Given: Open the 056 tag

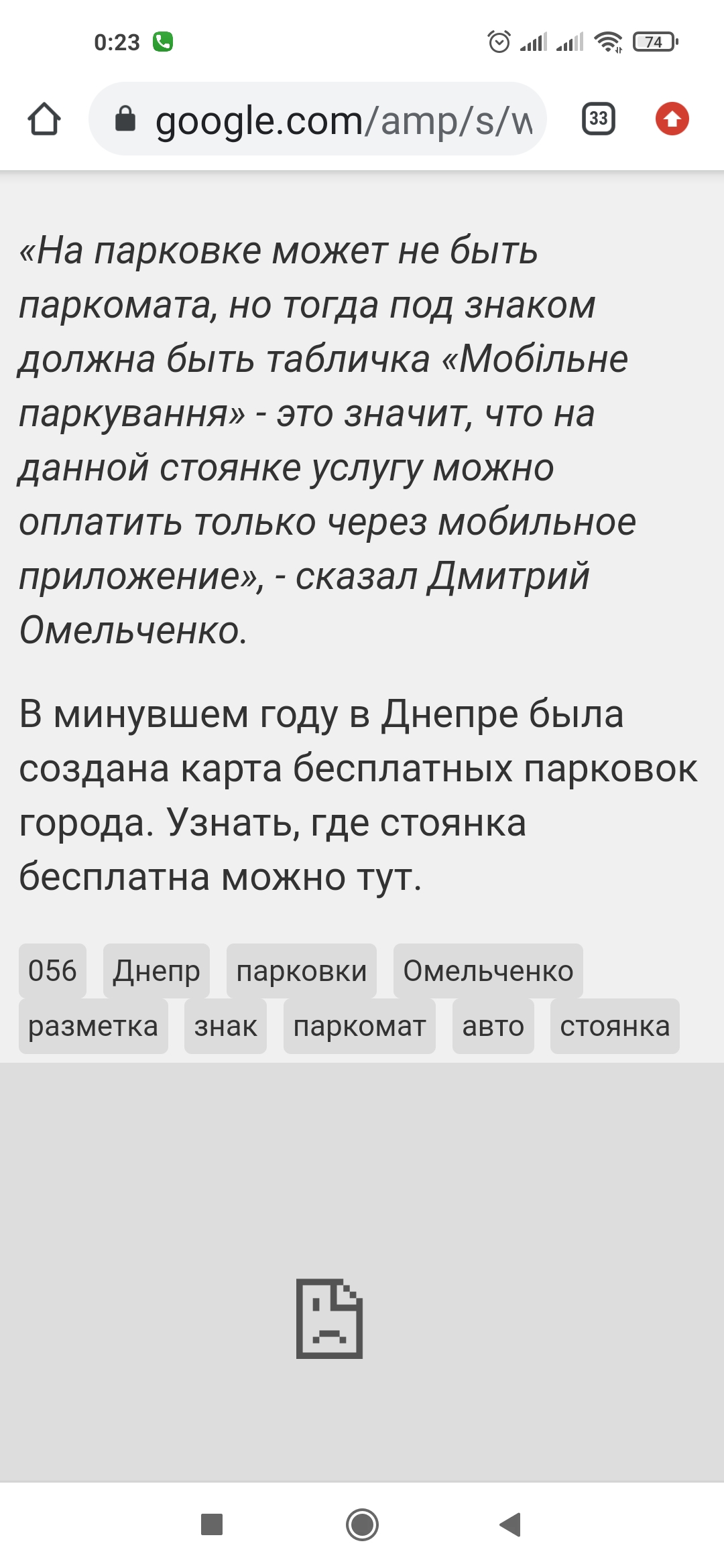Looking at the screenshot, I should point(52,971).
